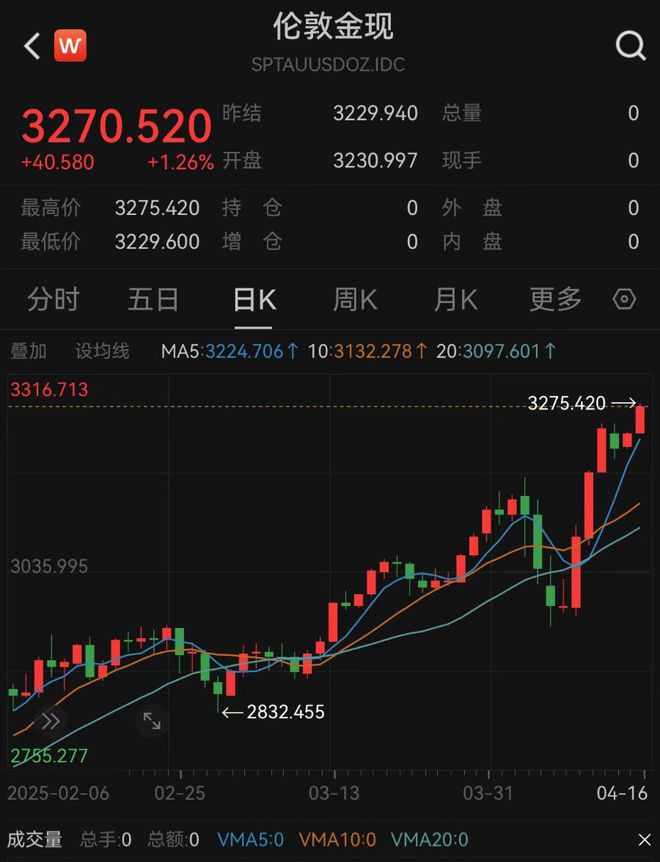Tap the red W icon in the header

point(70,45)
